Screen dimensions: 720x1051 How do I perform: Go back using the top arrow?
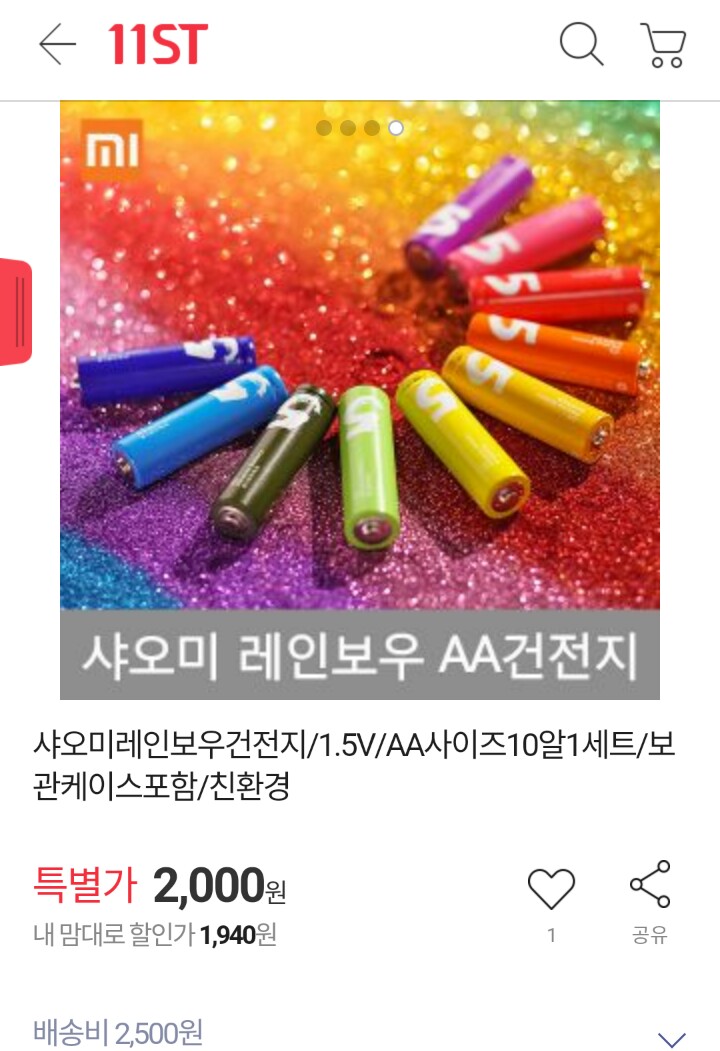click(57, 45)
